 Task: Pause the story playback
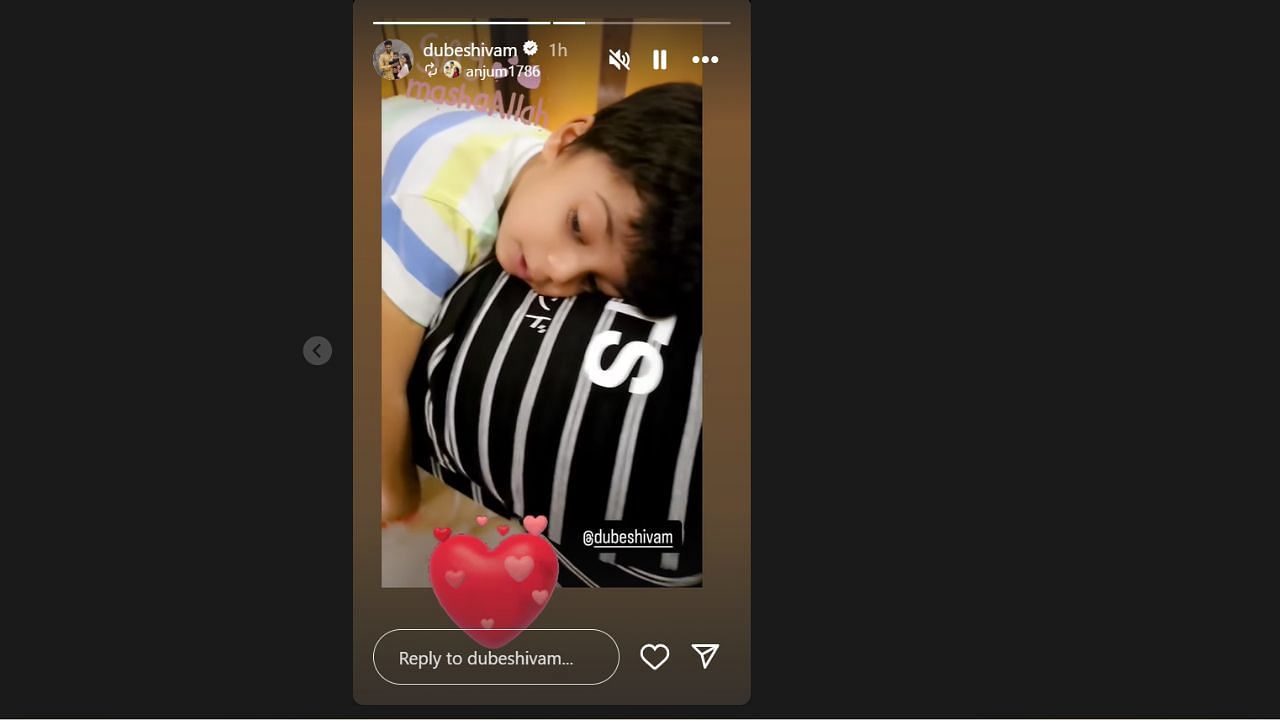pos(660,60)
